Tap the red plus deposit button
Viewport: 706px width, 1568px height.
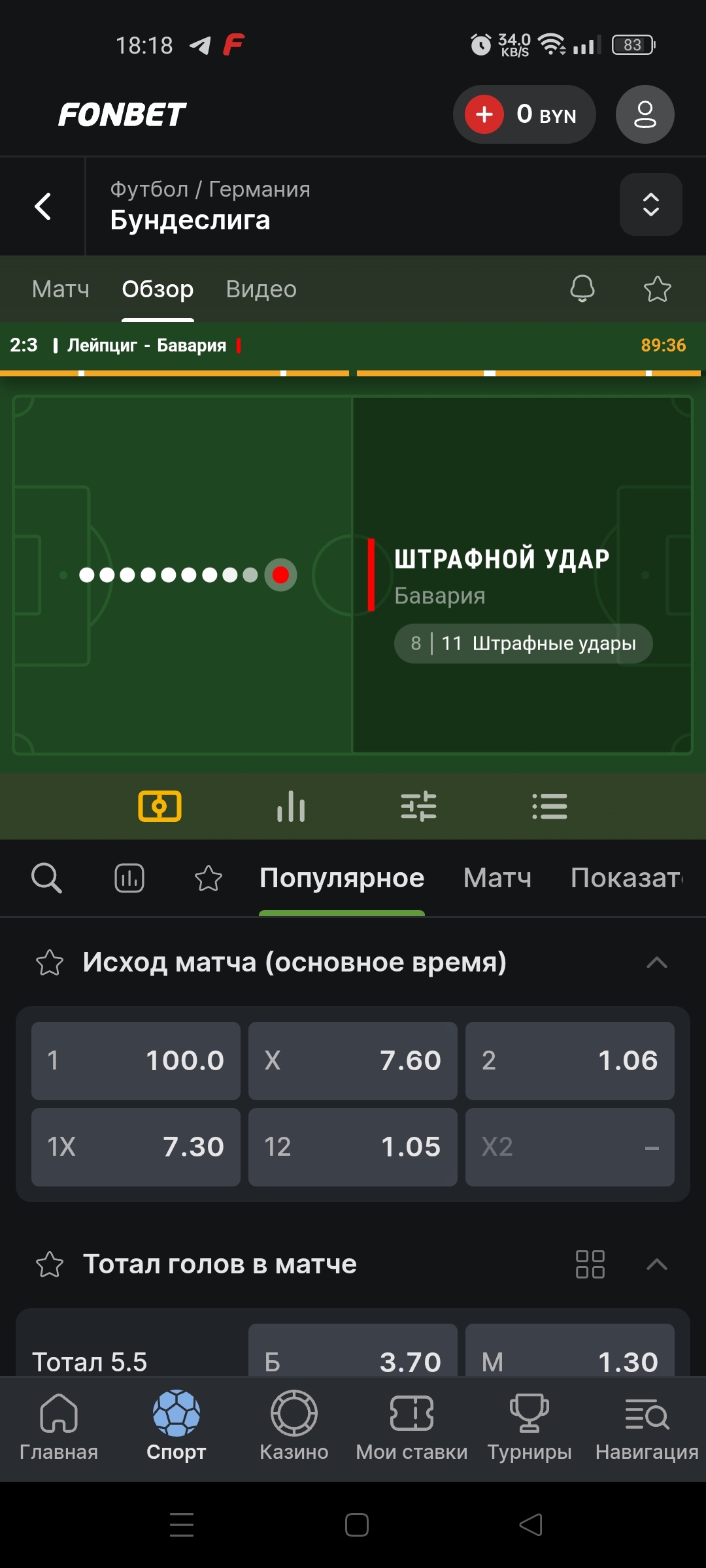point(484,114)
